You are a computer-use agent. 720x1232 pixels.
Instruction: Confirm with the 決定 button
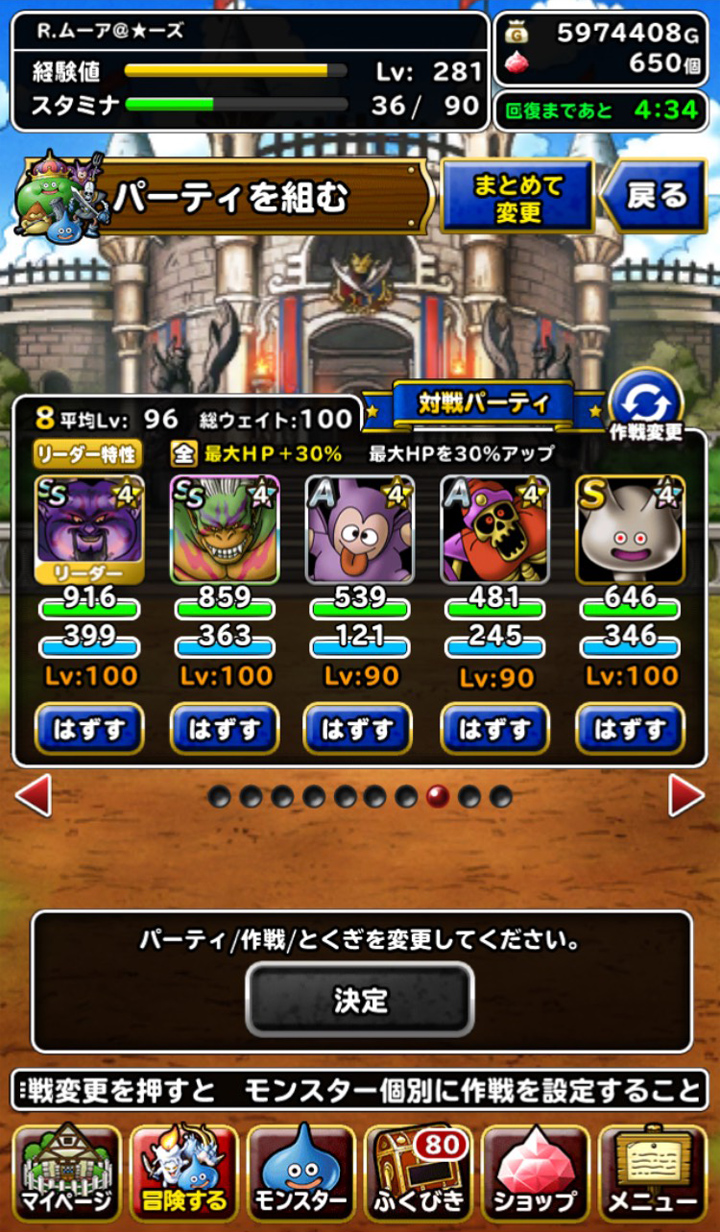[x=360, y=998]
